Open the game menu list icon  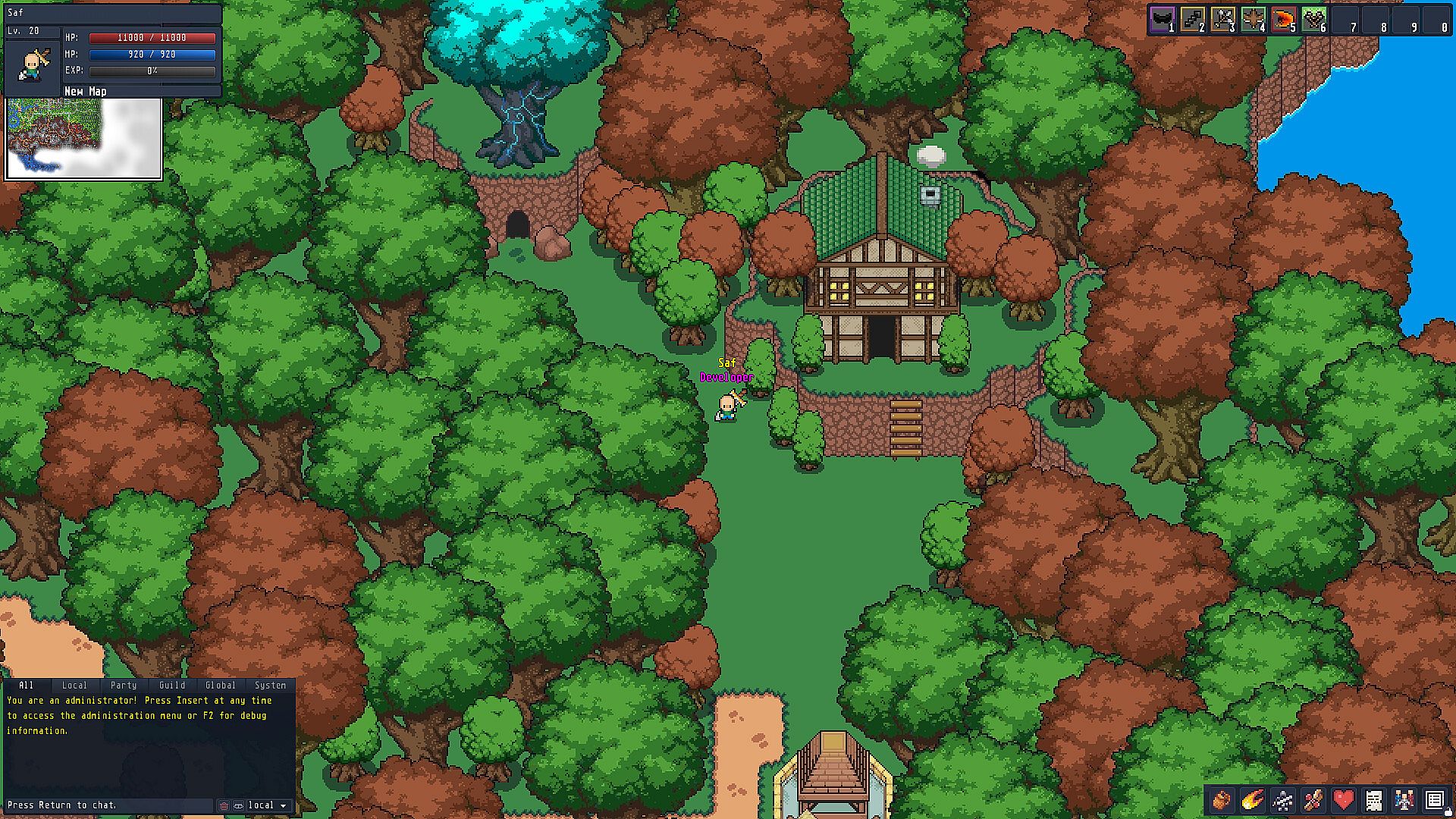pyautogui.click(x=1434, y=800)
